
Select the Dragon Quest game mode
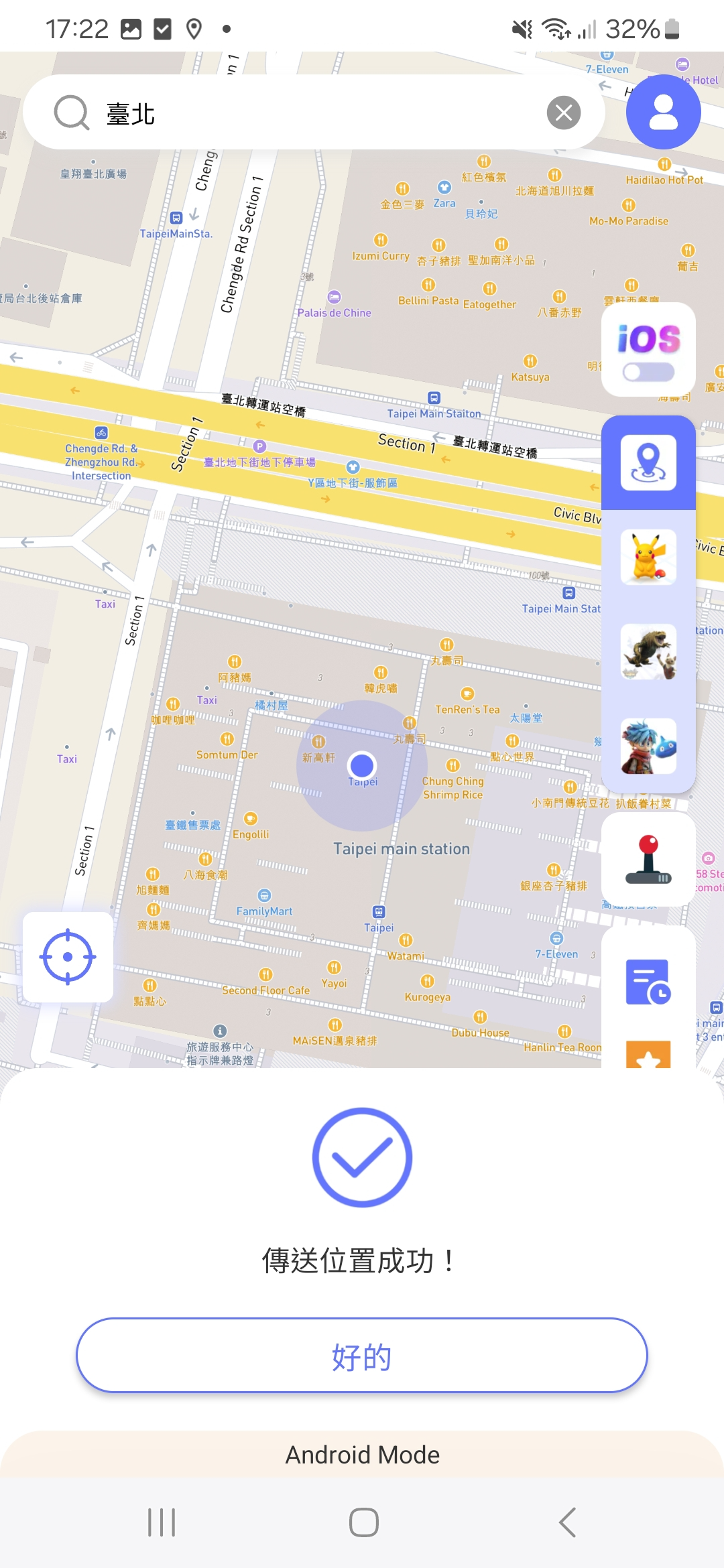648,747
